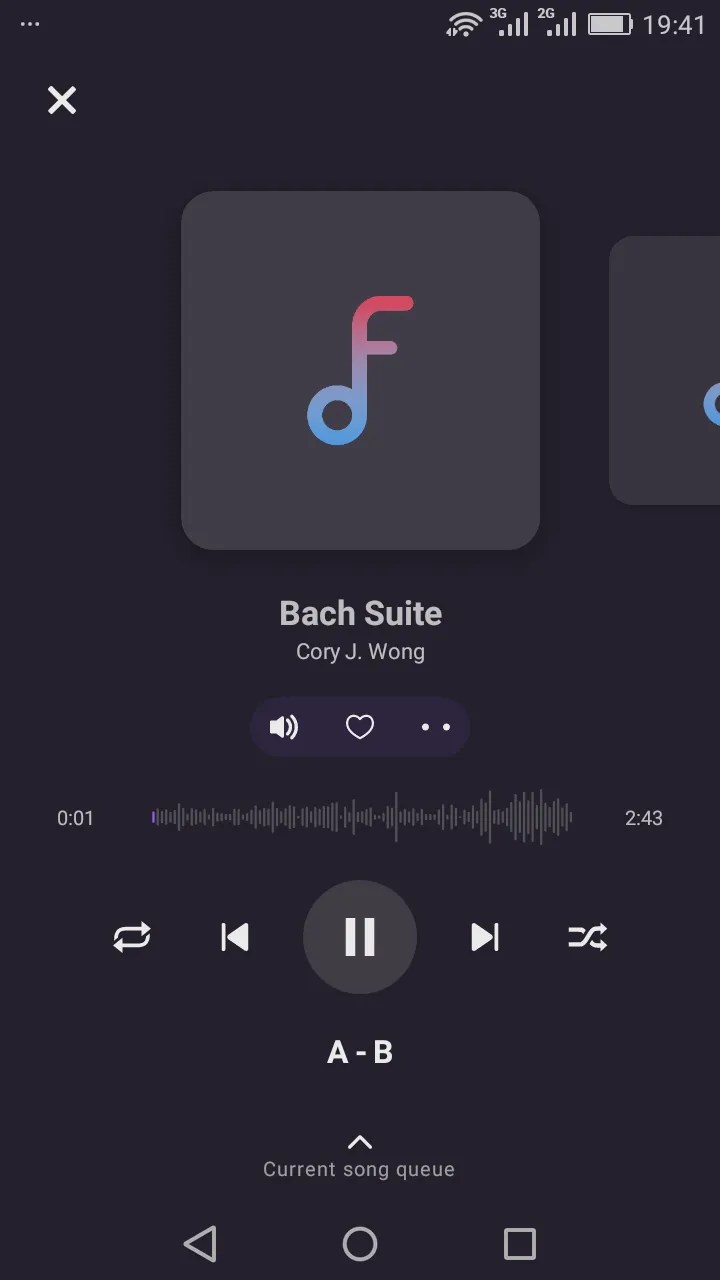Pause the currently playing song
720x1280 pixels.
coord(360,937)
